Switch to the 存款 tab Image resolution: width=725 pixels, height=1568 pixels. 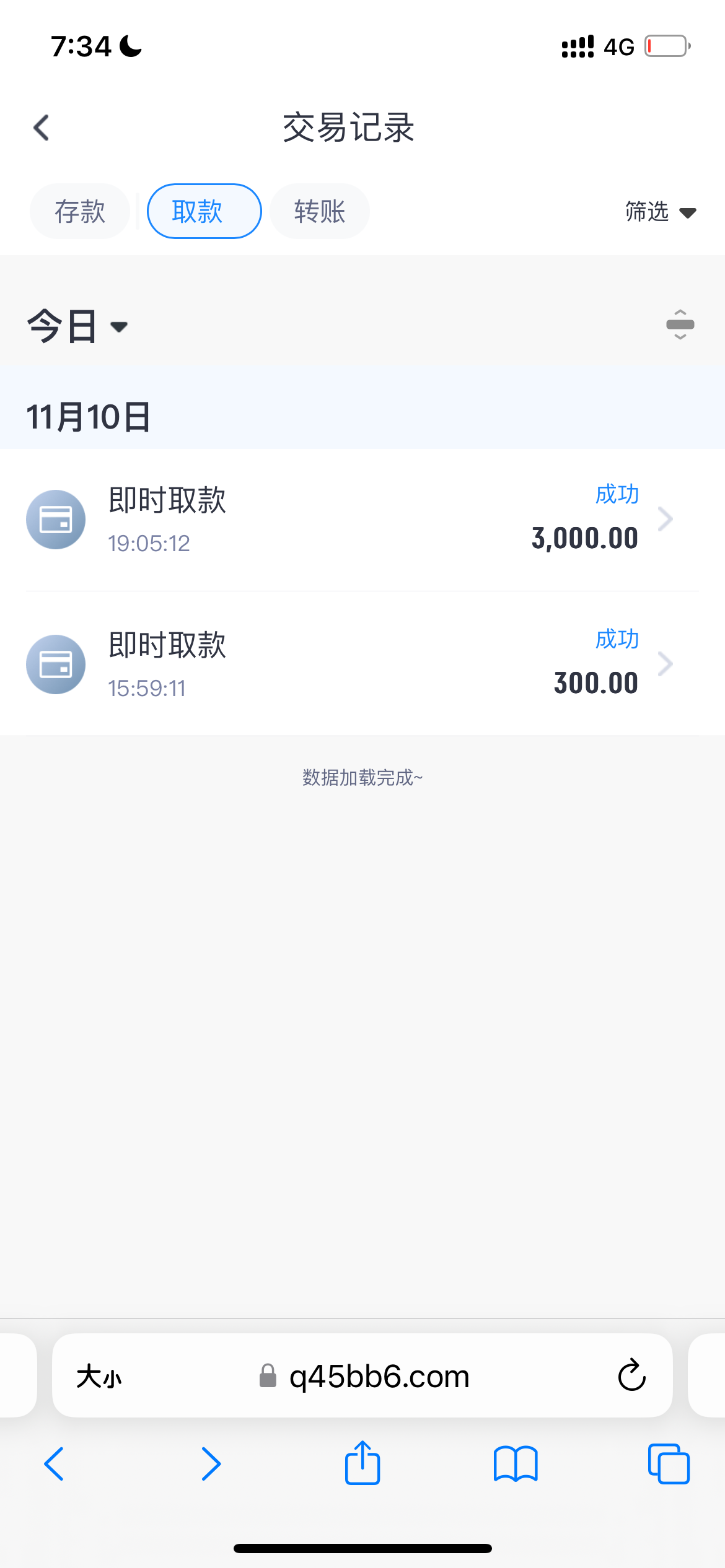click(80, 211)
